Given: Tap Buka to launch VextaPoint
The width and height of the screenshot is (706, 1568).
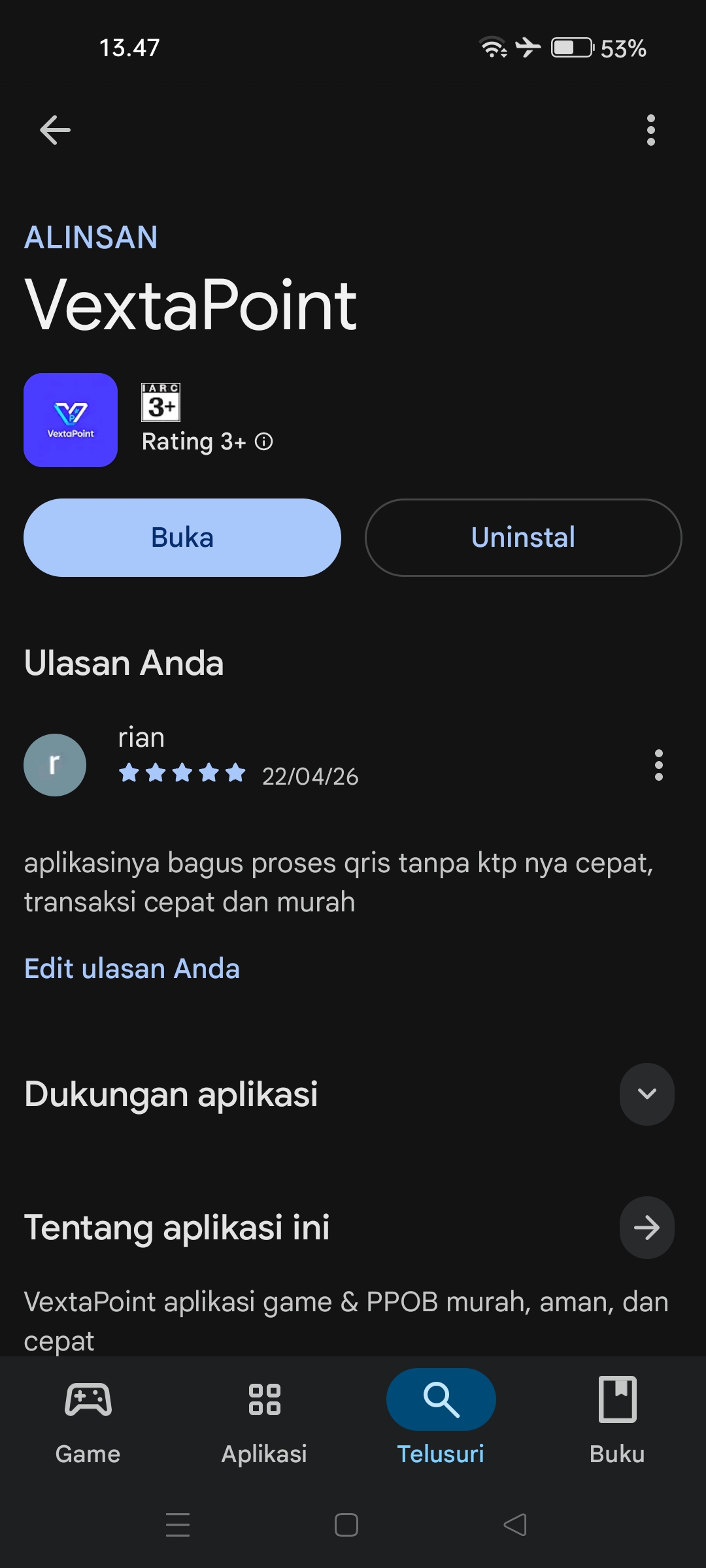Looking at the screenshot, I should click(x=182, y=538).
